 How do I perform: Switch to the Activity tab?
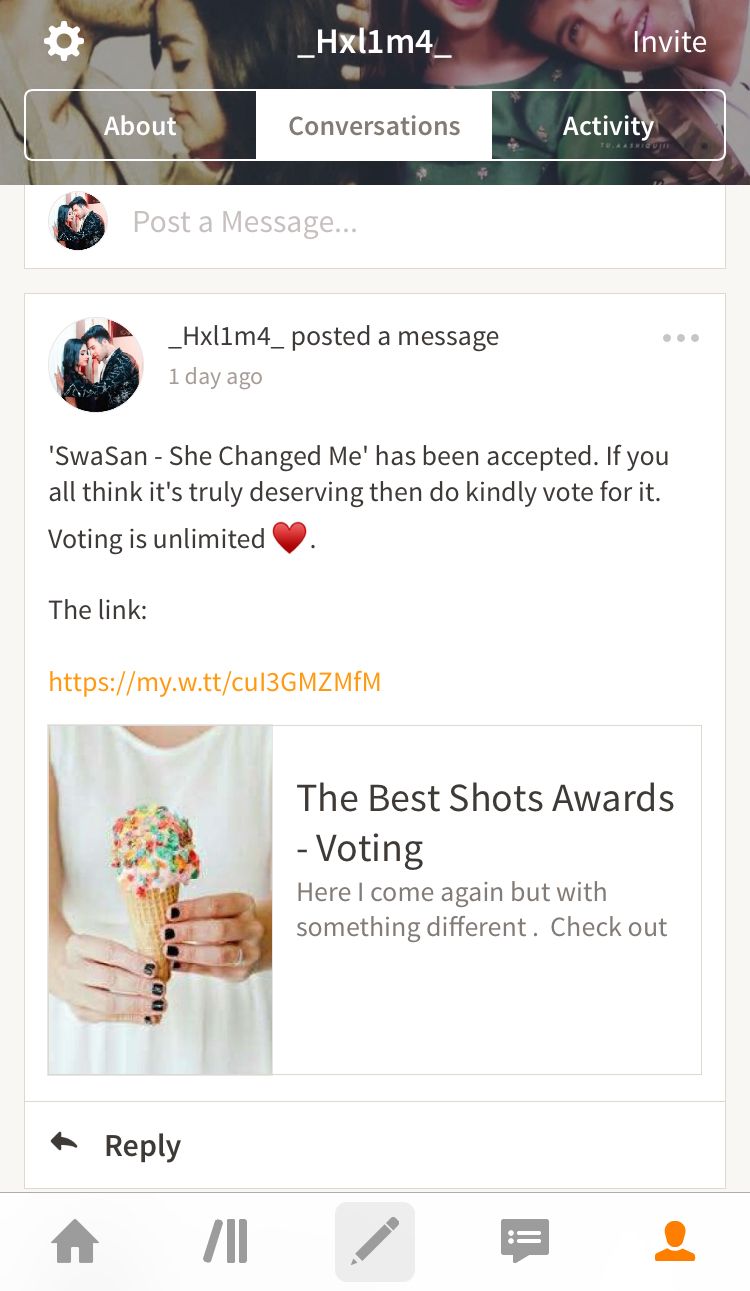tap(608, 126)
